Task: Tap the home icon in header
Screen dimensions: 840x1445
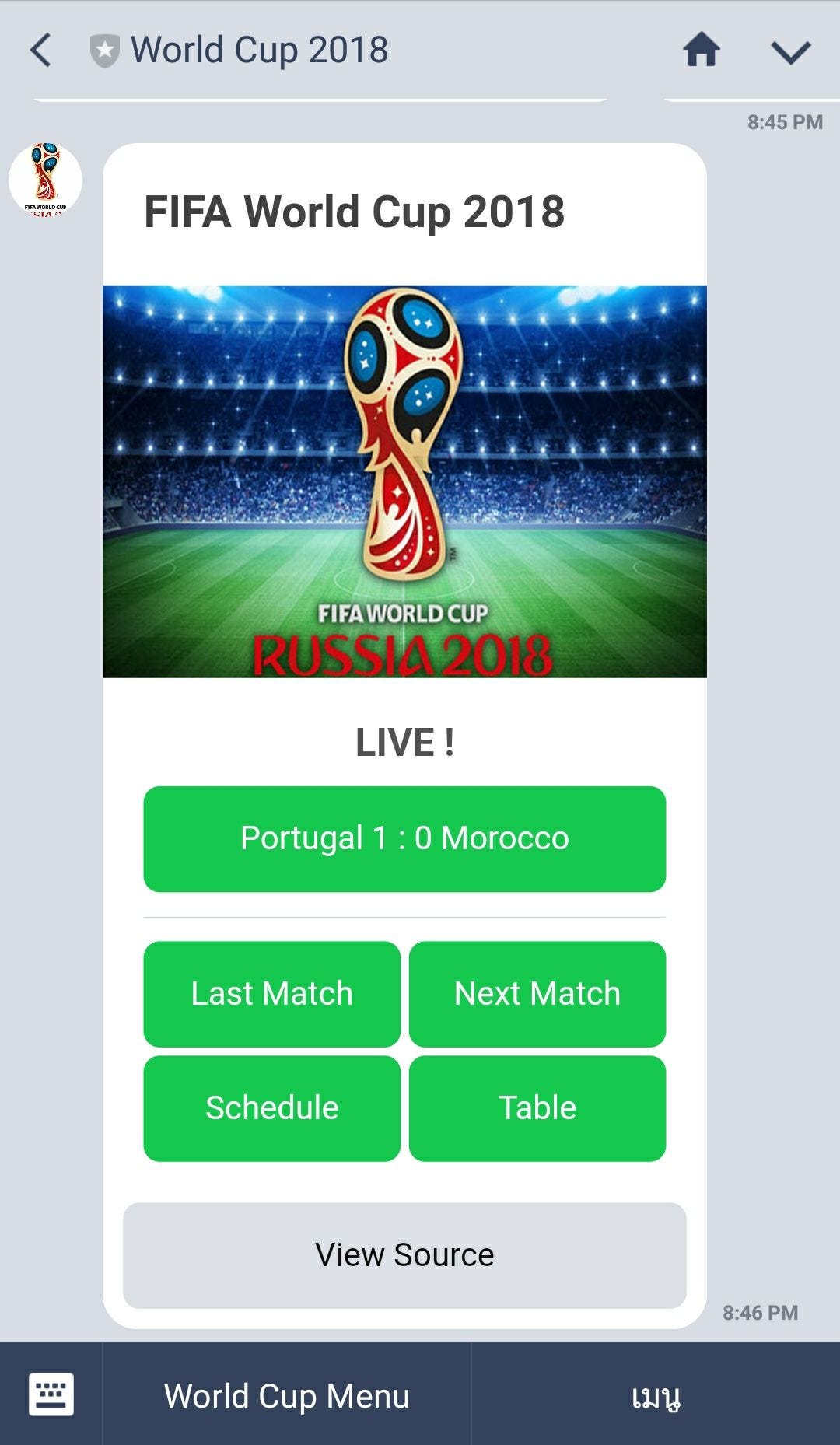Action: click(x=701, y=51)
